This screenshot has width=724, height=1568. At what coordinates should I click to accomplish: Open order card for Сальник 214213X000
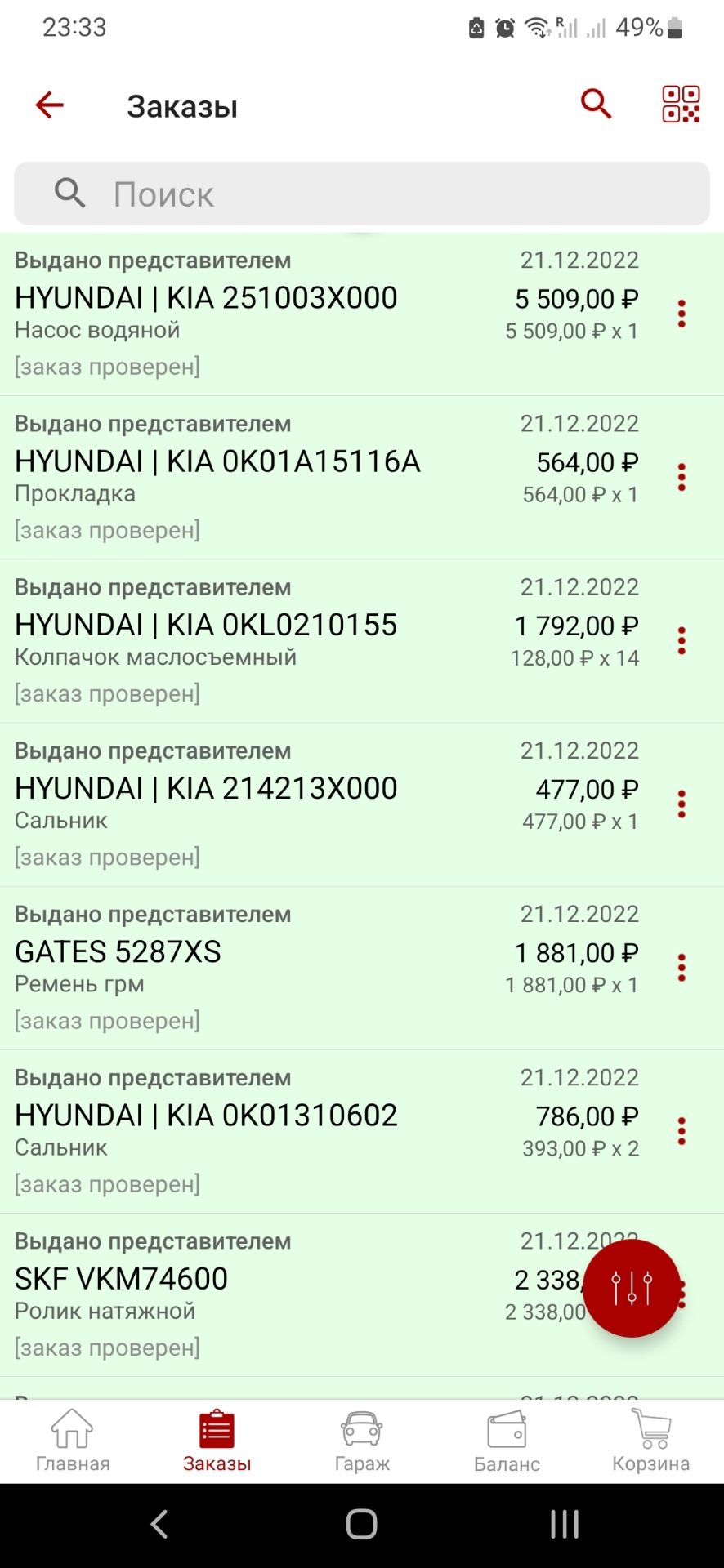tap(286, 804)
